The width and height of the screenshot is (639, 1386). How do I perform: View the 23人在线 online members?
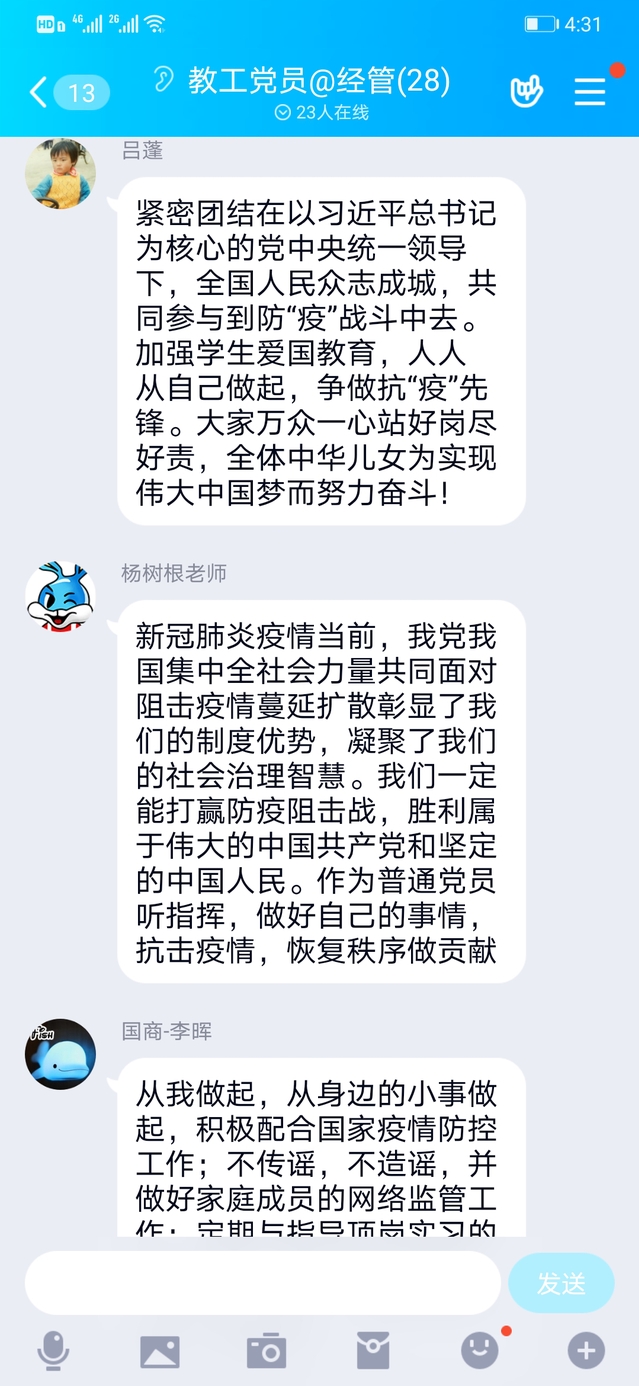tap(322, 113)
